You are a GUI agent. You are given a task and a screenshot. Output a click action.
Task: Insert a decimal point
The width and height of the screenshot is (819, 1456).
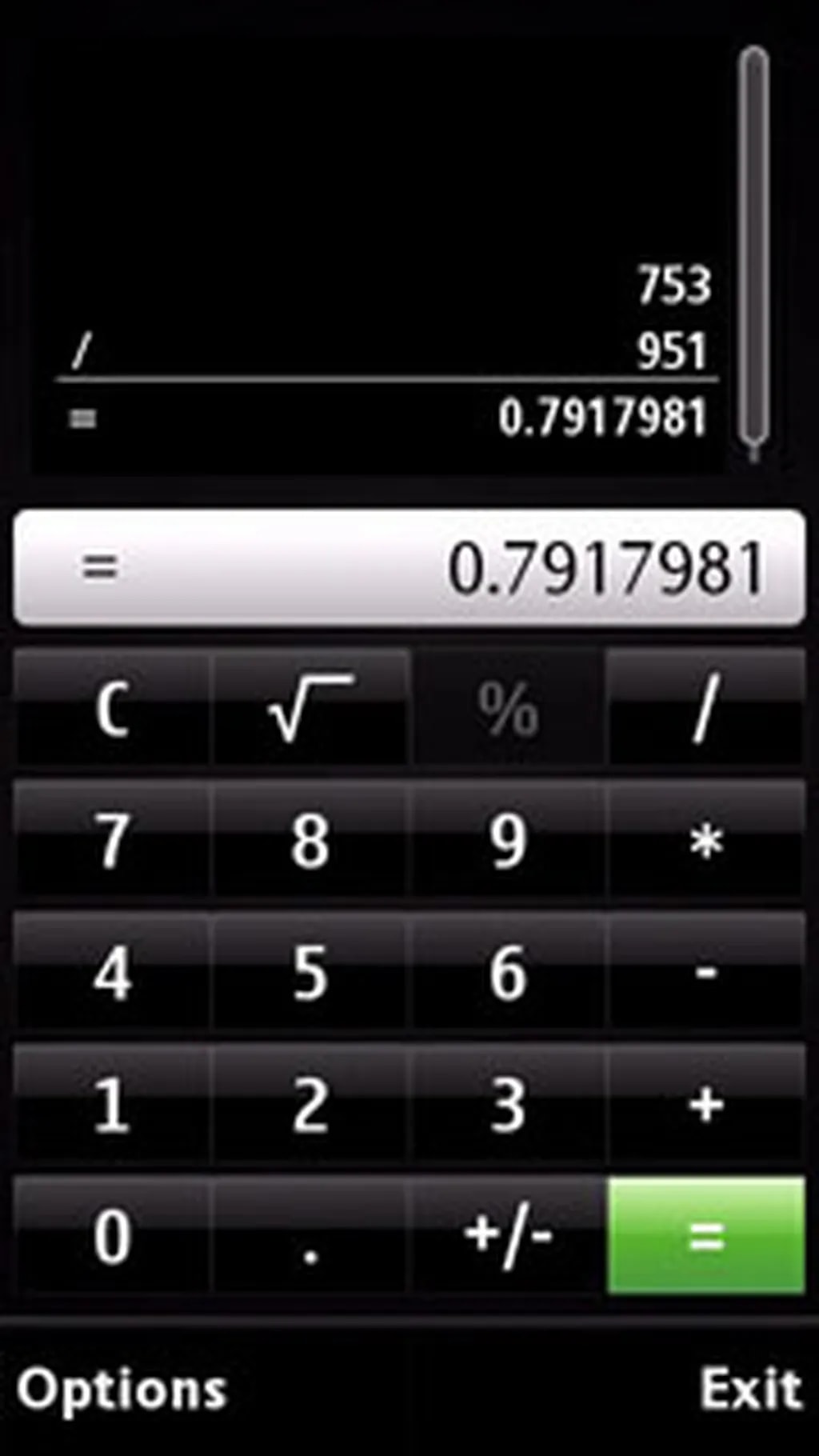pyautogui.click(x=310, y=1235)
